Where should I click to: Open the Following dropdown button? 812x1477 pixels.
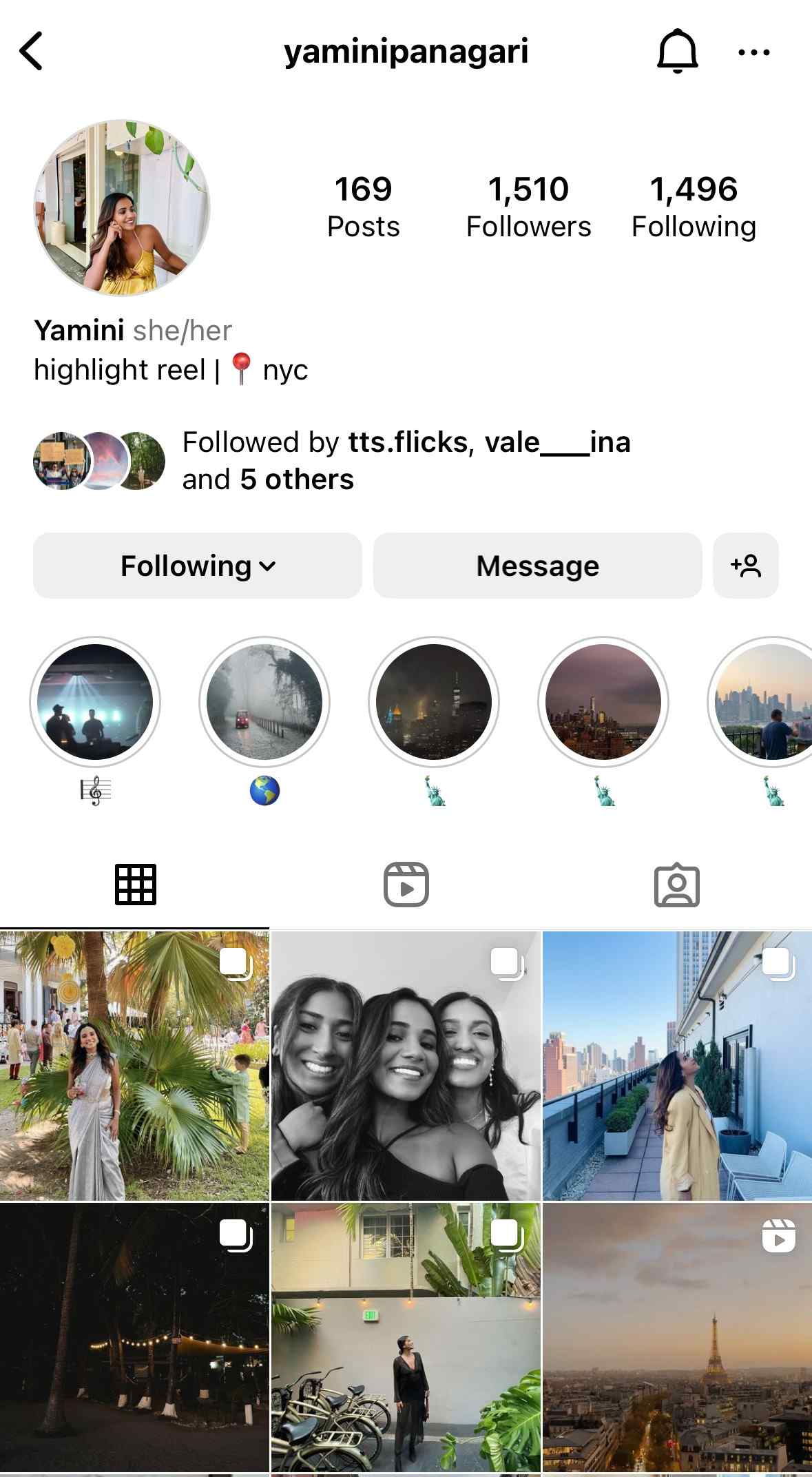click(198, 566)
